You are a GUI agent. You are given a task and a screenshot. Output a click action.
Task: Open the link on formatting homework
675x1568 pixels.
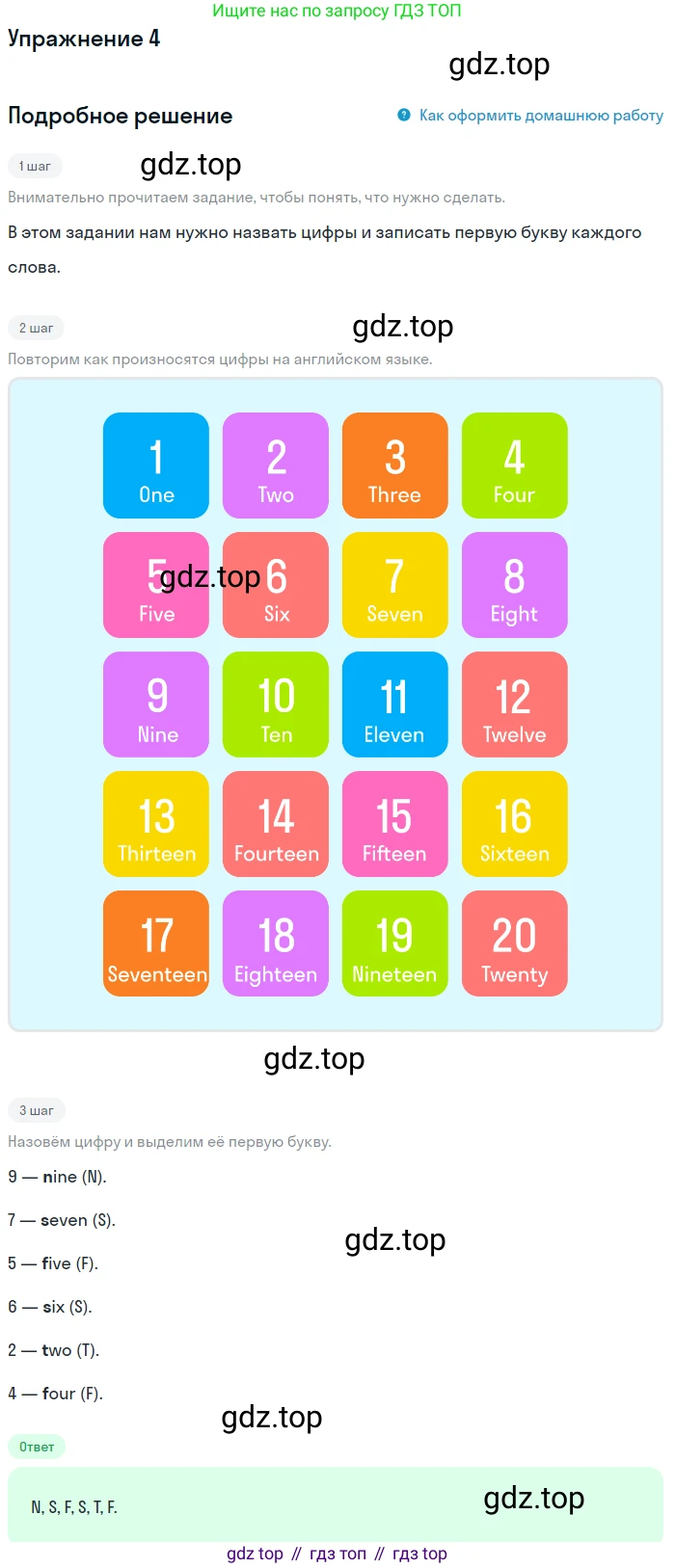pyautogui.click(x=540, y=116)
